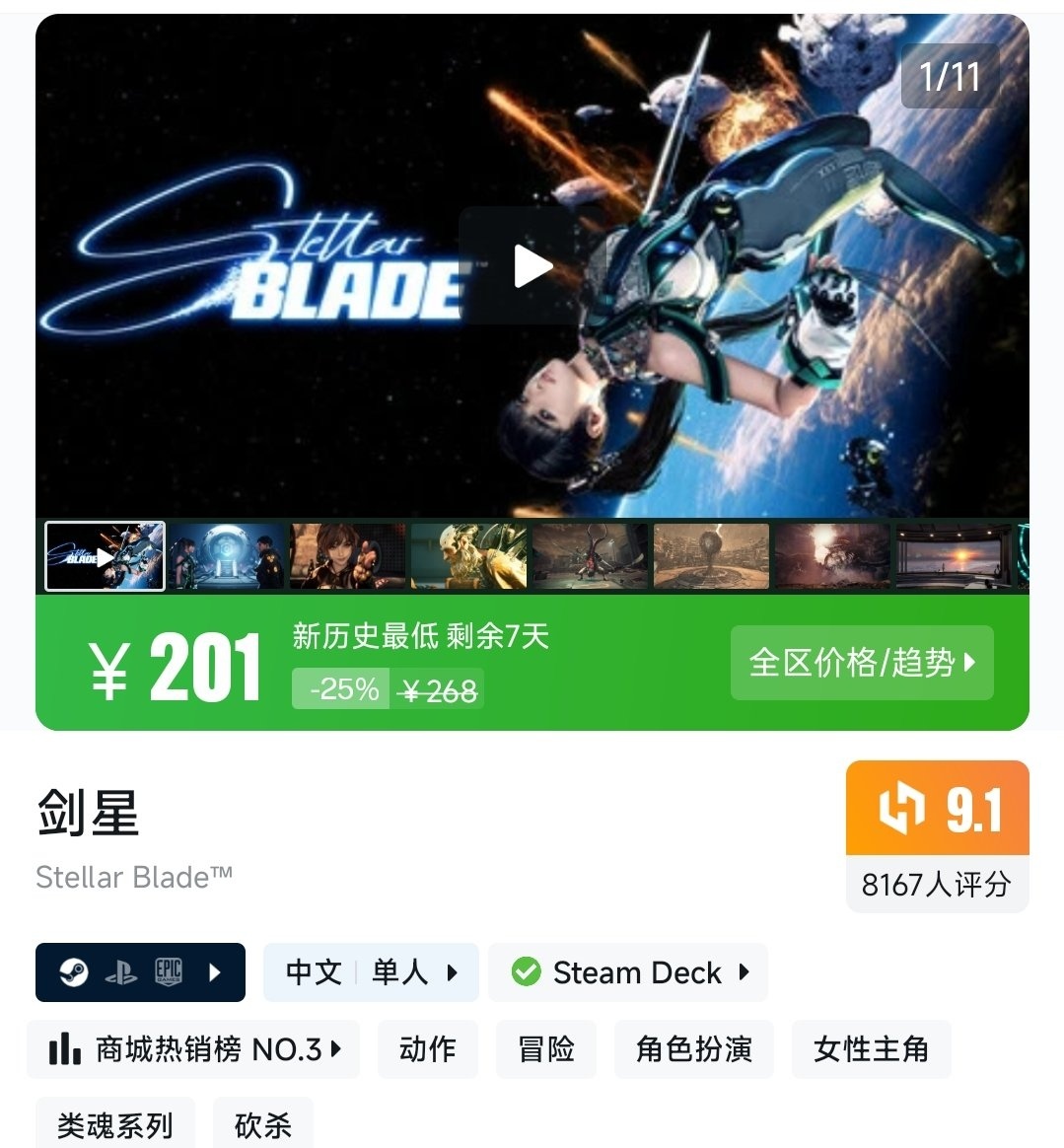Expand the Steam, PlayStation, Epic platforms chip
The height and width of the screenshot is (1148, 1064).
[x=140, y=972]
